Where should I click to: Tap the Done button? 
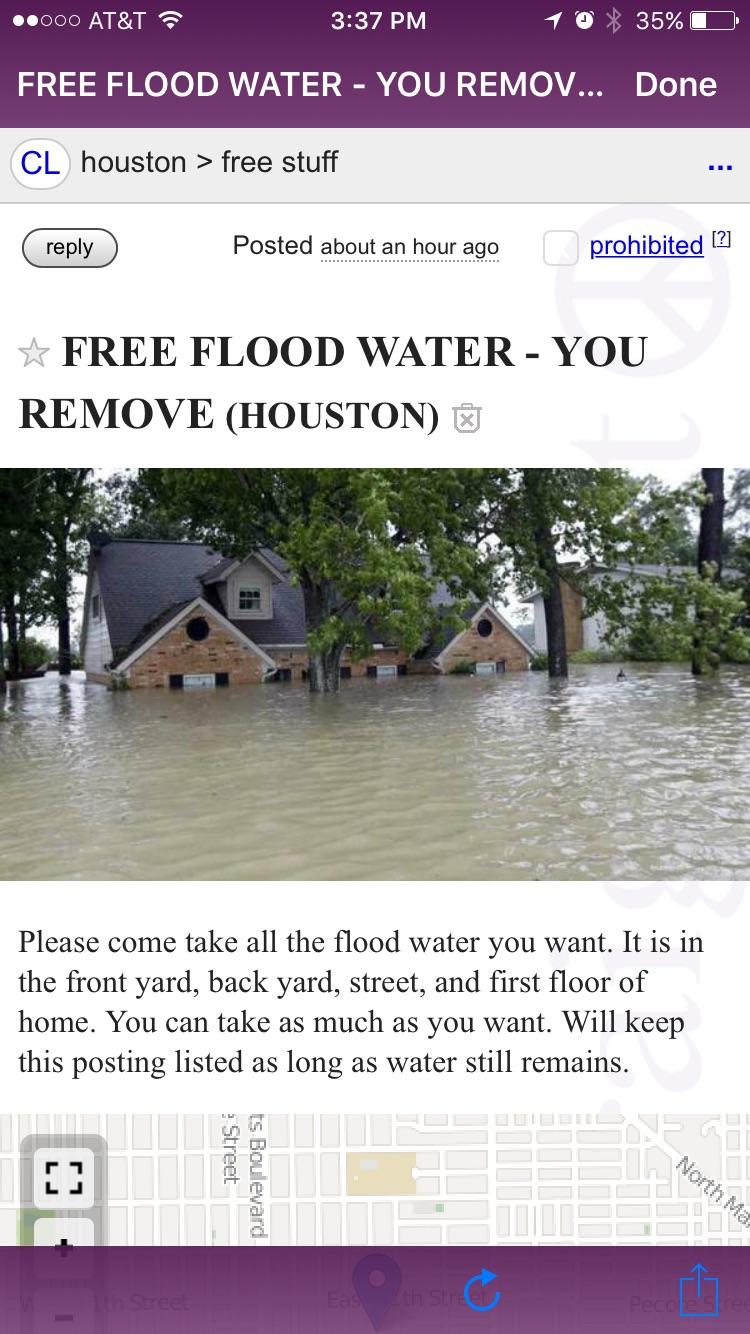pos(675,84)
